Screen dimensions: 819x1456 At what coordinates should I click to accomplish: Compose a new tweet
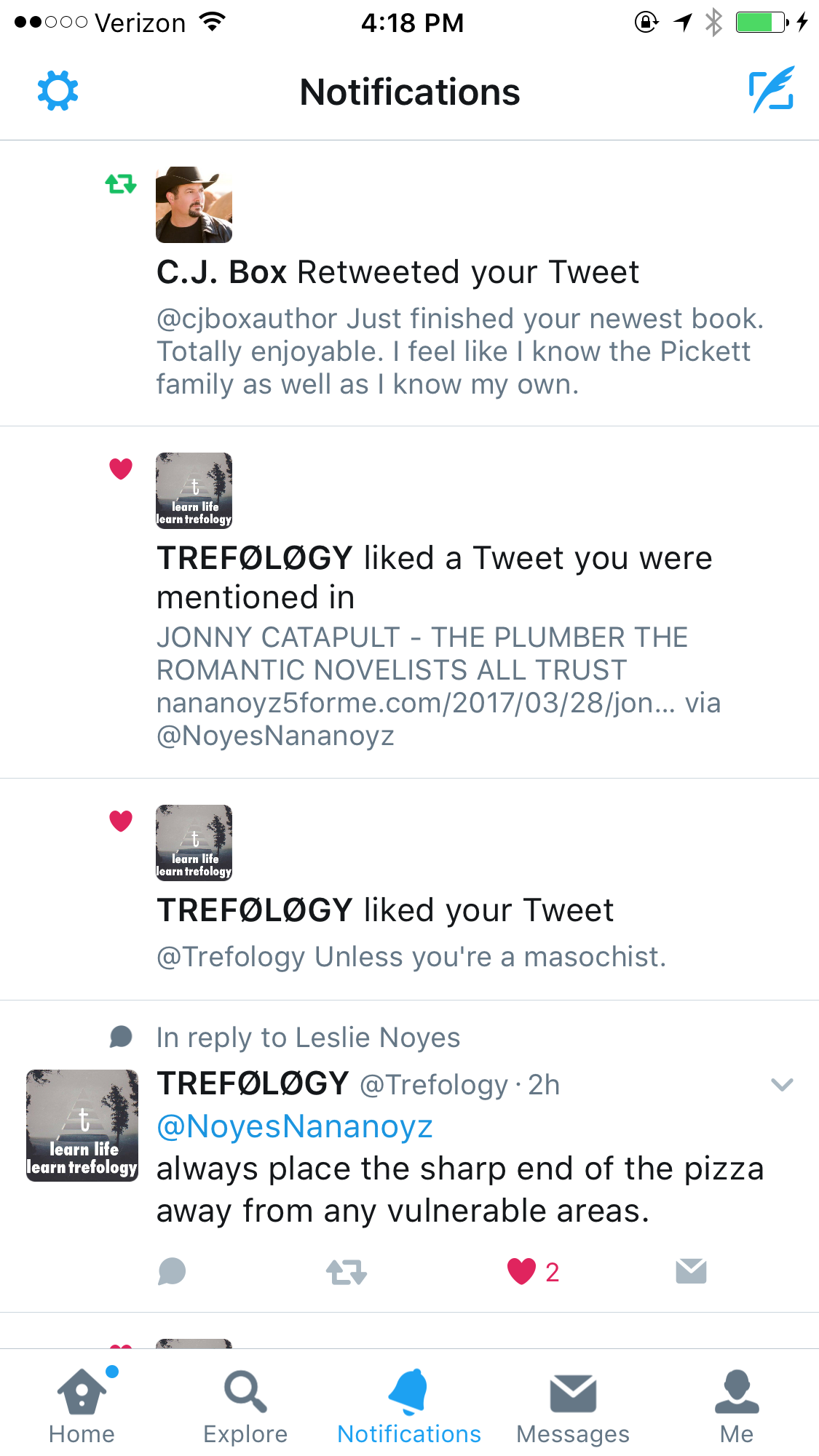[772, 90]
